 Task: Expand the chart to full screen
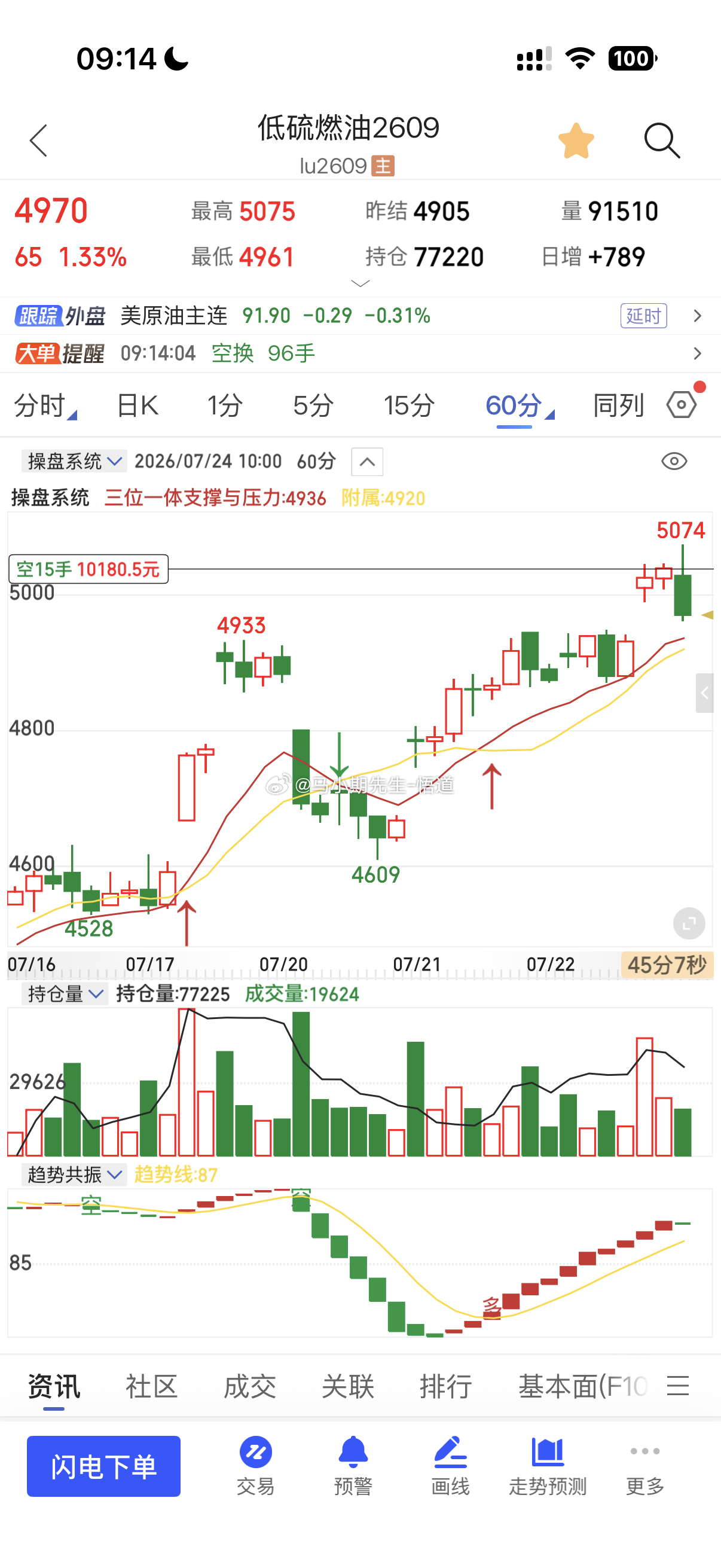(689, 923)
